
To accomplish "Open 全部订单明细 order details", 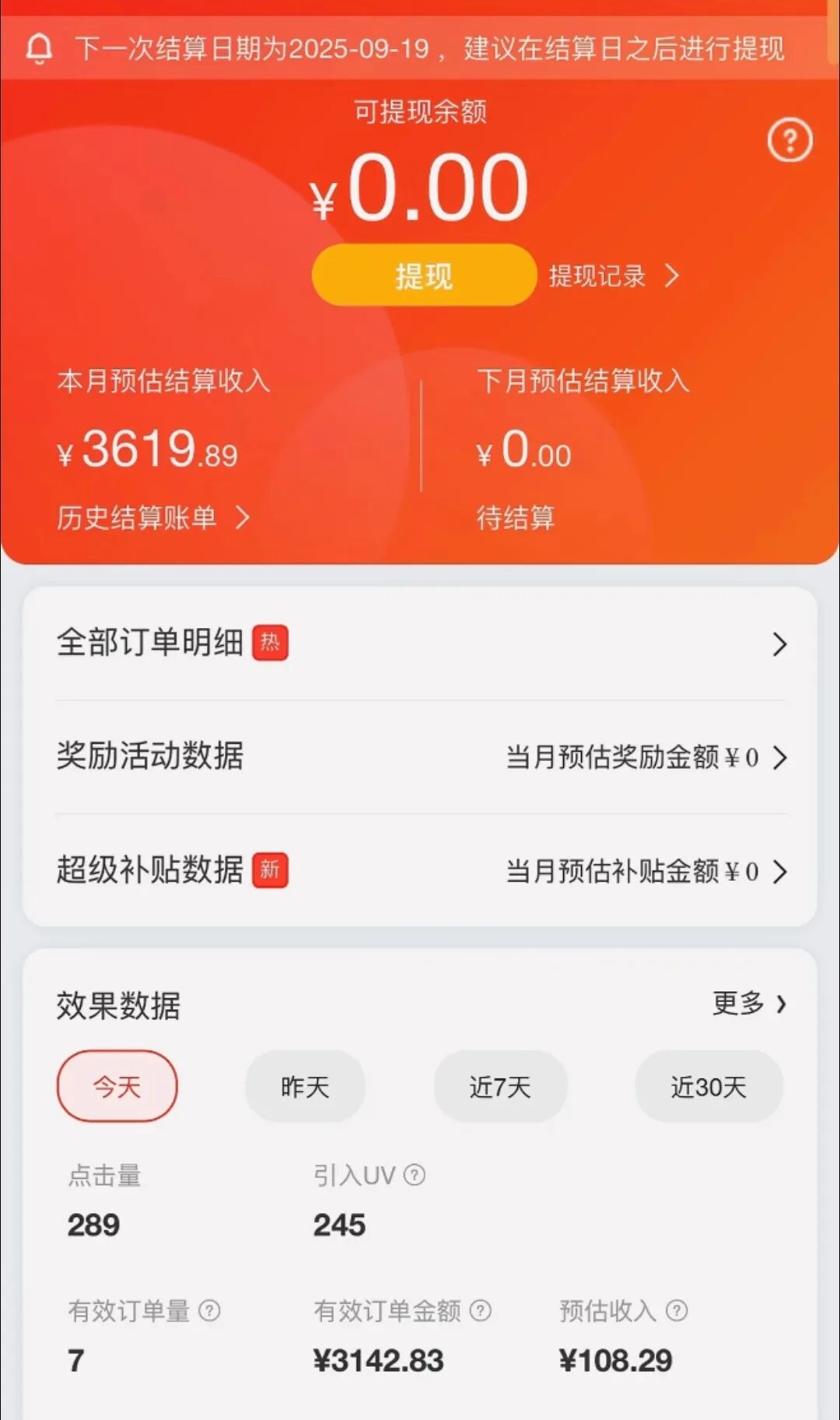I will pyautogui.click(x=420, y=643).
